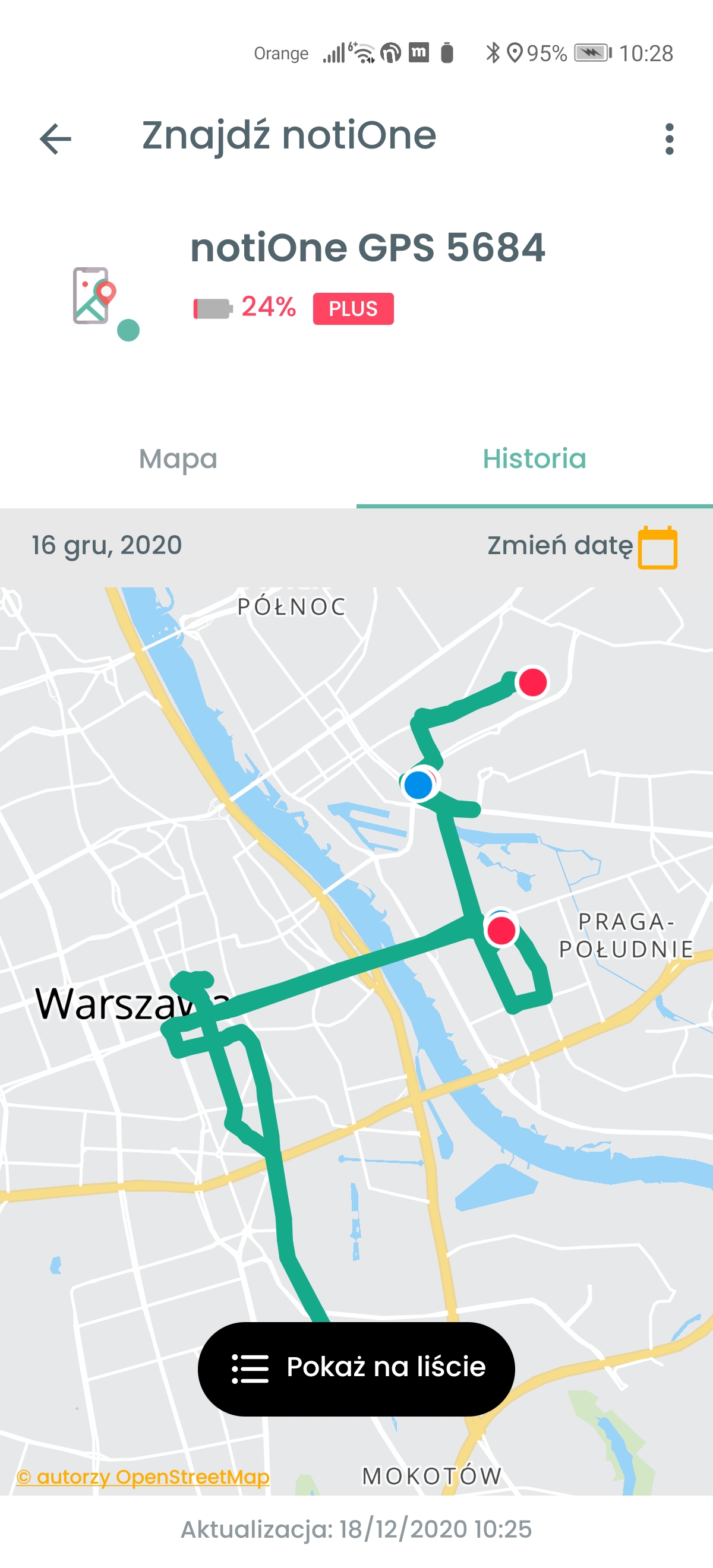This screenshot has height=1568, width=713.
Task: Go back using the arrow icon
Action: (x=55, y=139)
